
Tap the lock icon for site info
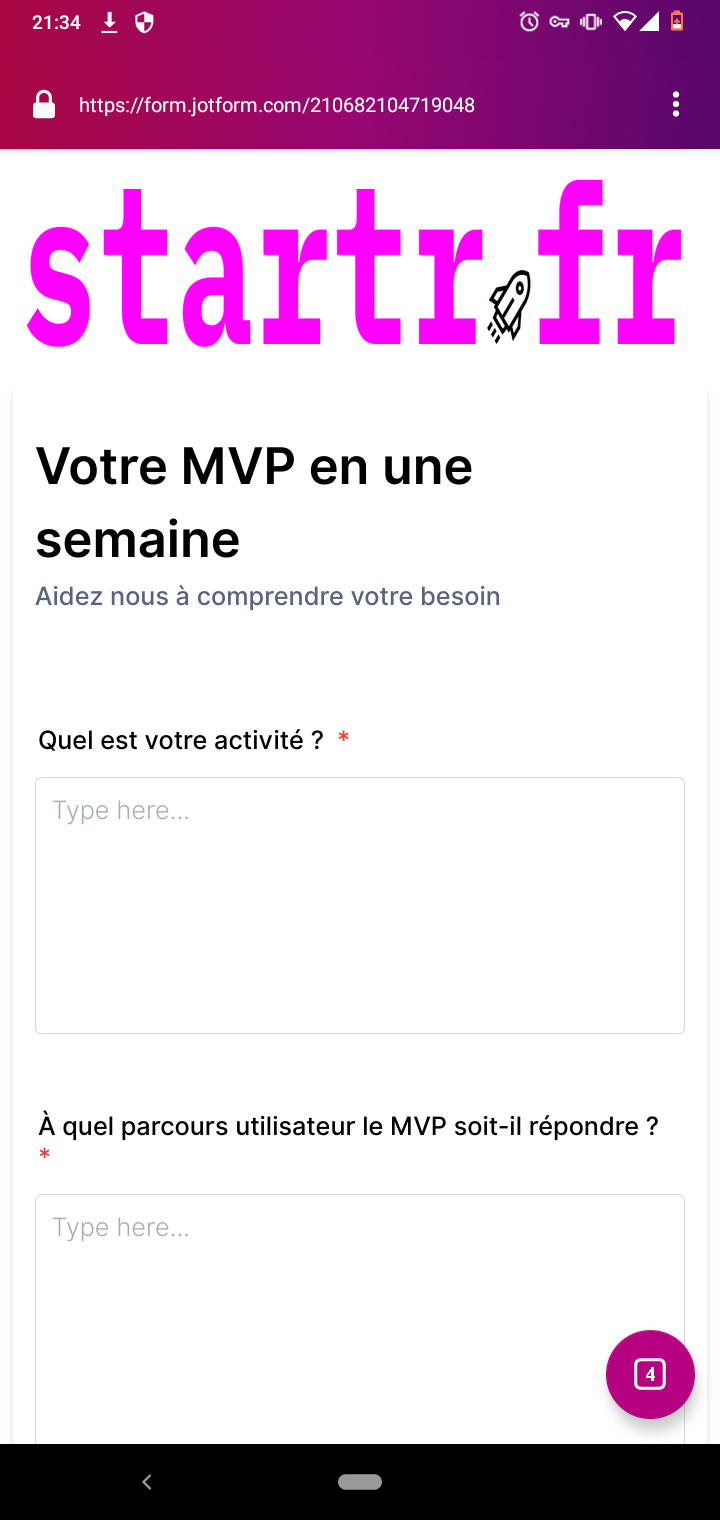44,105
